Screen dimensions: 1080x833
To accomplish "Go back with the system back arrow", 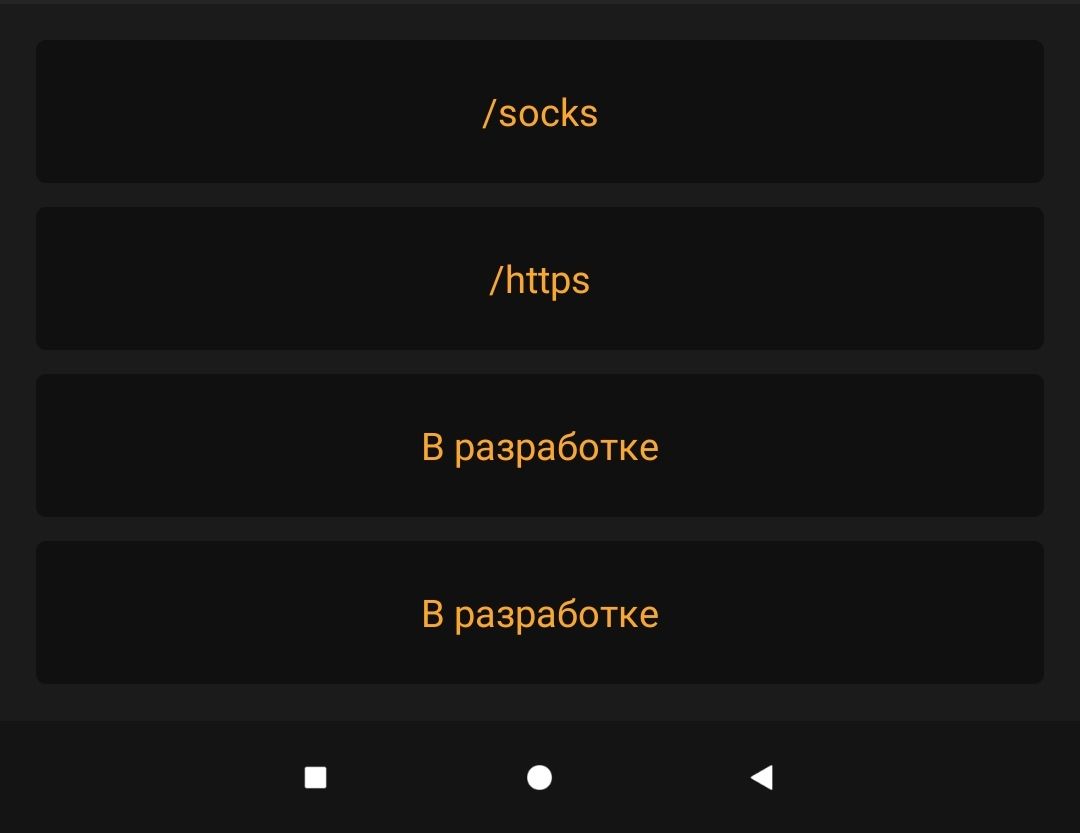I will coord(762,777).
